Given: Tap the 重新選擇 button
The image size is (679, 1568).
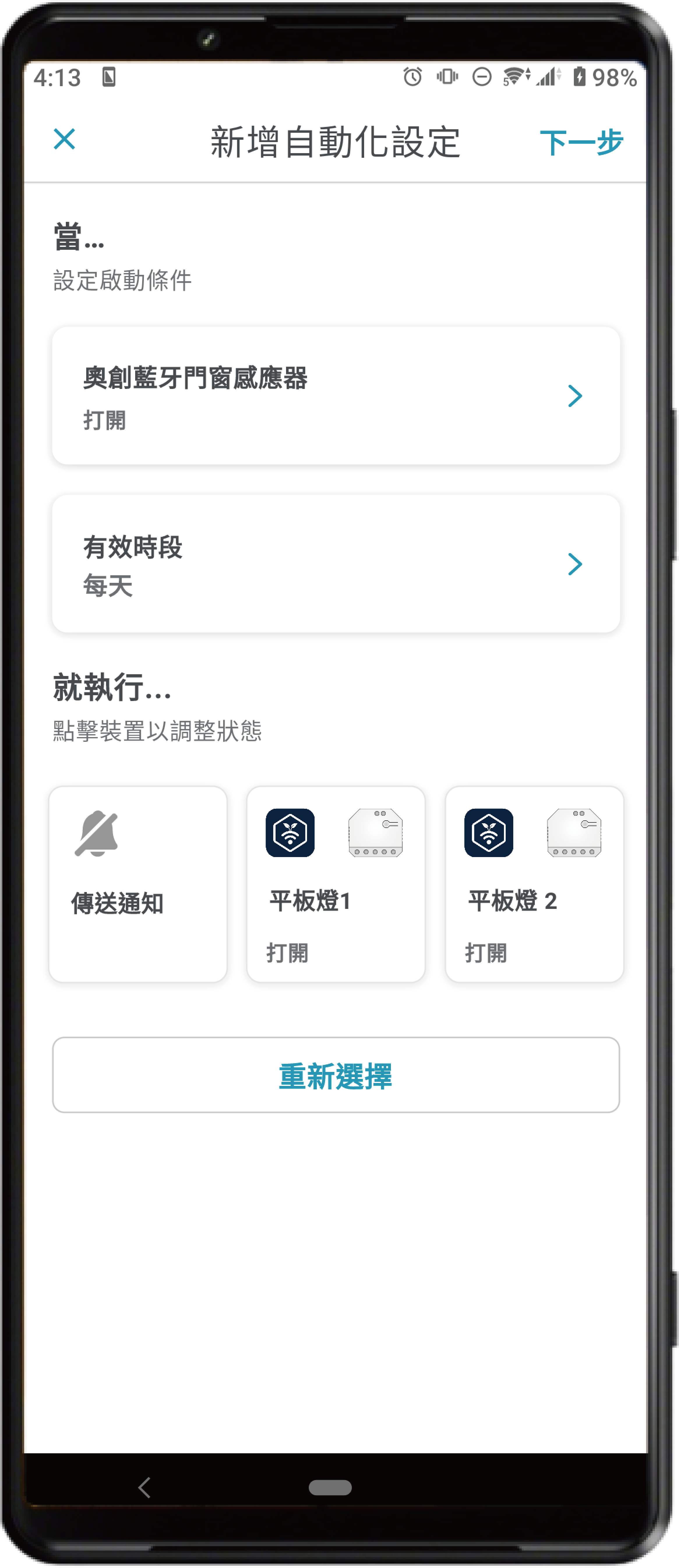Looking at the screenshot, I should click(x=336, y=1075).
